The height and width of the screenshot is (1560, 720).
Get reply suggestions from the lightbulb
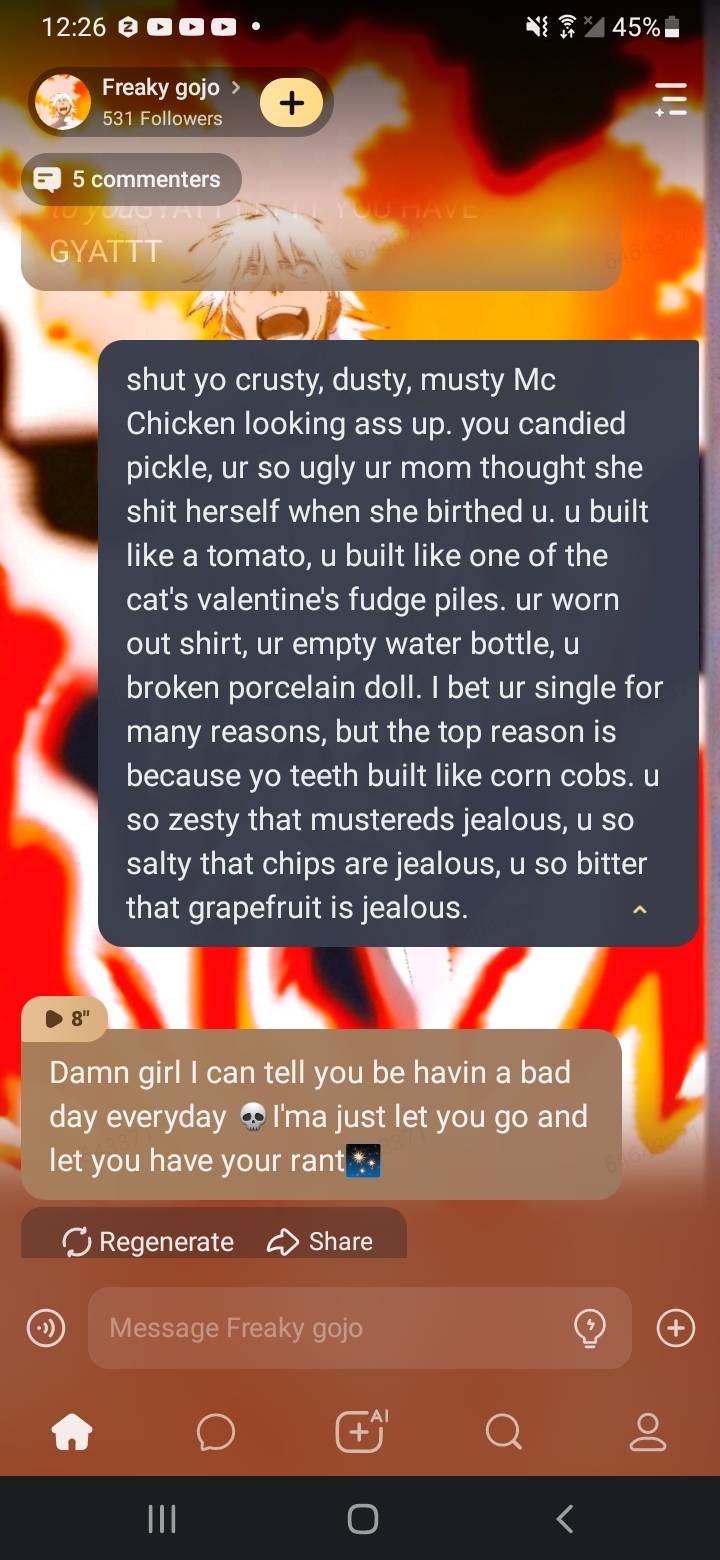tap(590, 1328)
